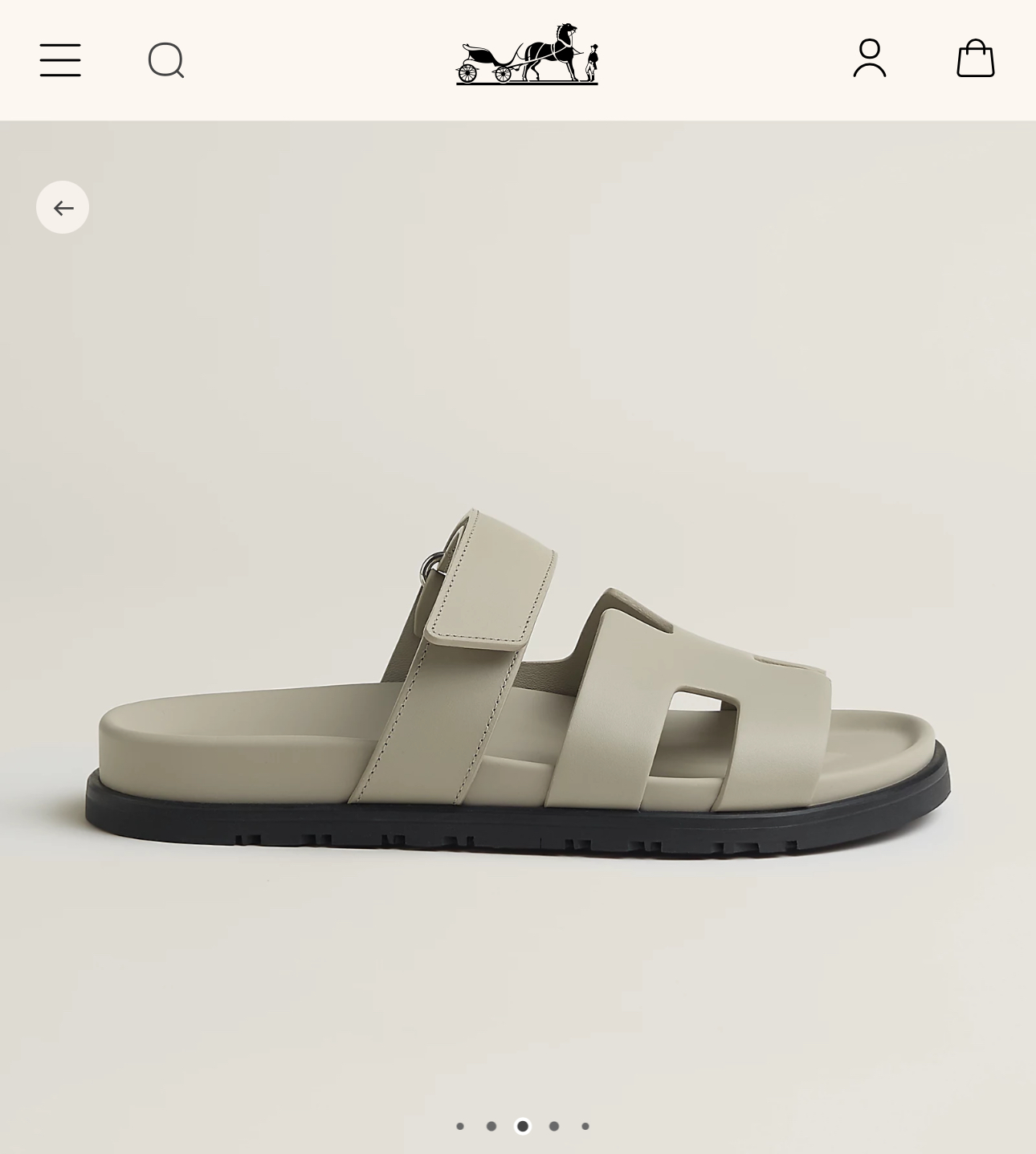Go back using the arrow button

pos(63,207)
